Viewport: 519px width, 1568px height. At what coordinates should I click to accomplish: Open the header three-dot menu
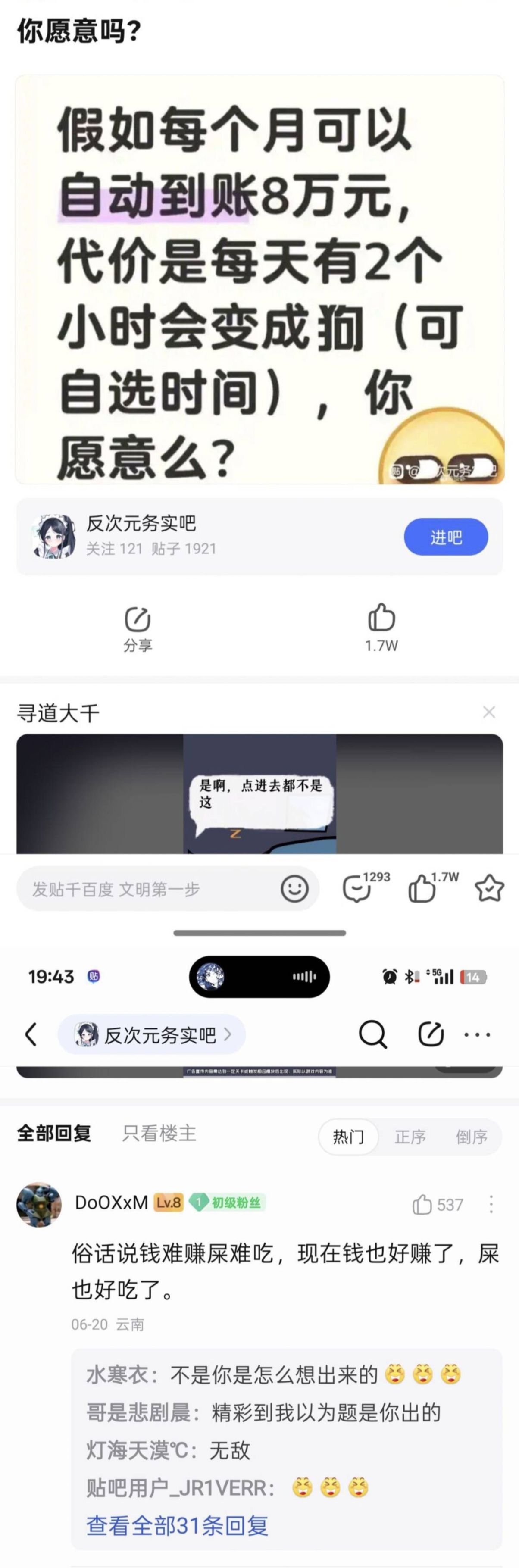[477, 1034]
